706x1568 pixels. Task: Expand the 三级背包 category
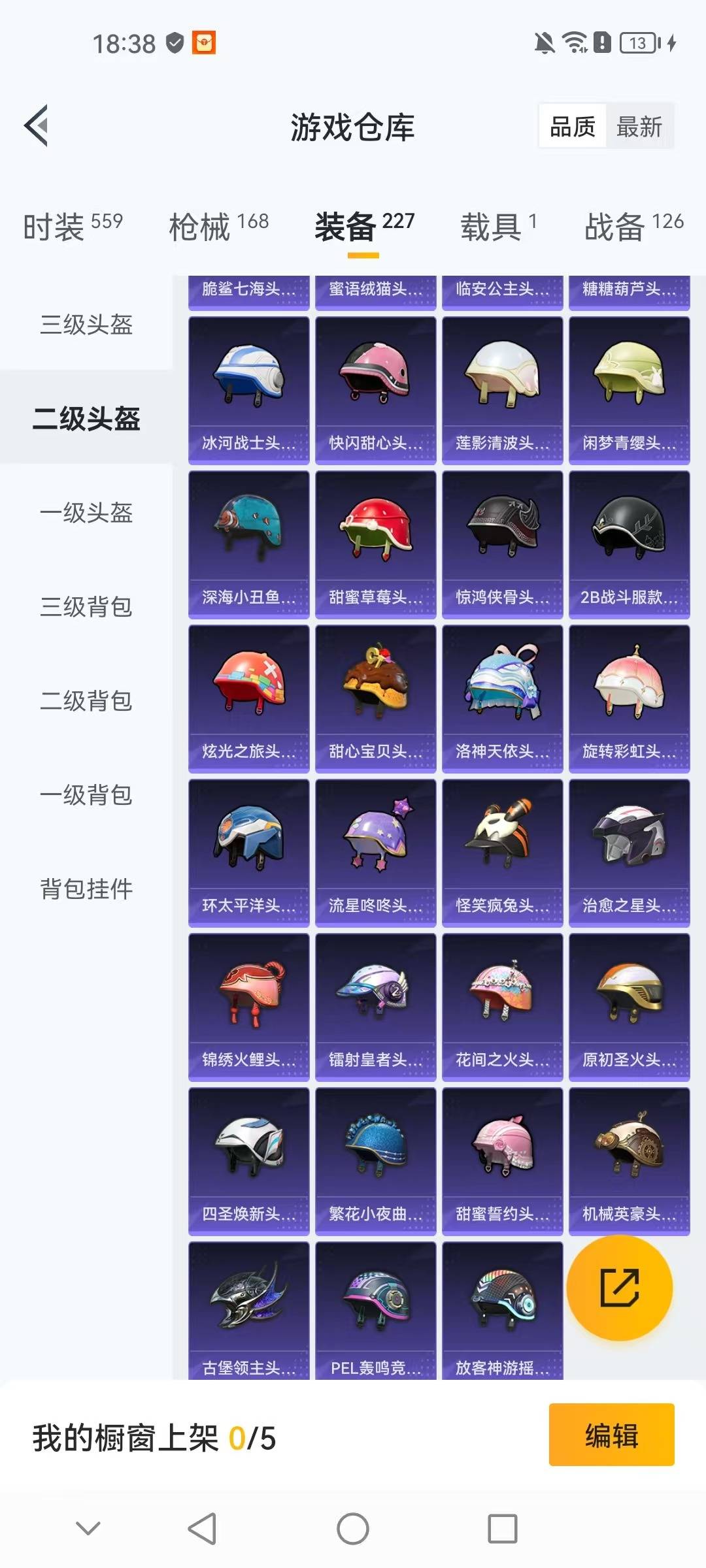point(85,608)
